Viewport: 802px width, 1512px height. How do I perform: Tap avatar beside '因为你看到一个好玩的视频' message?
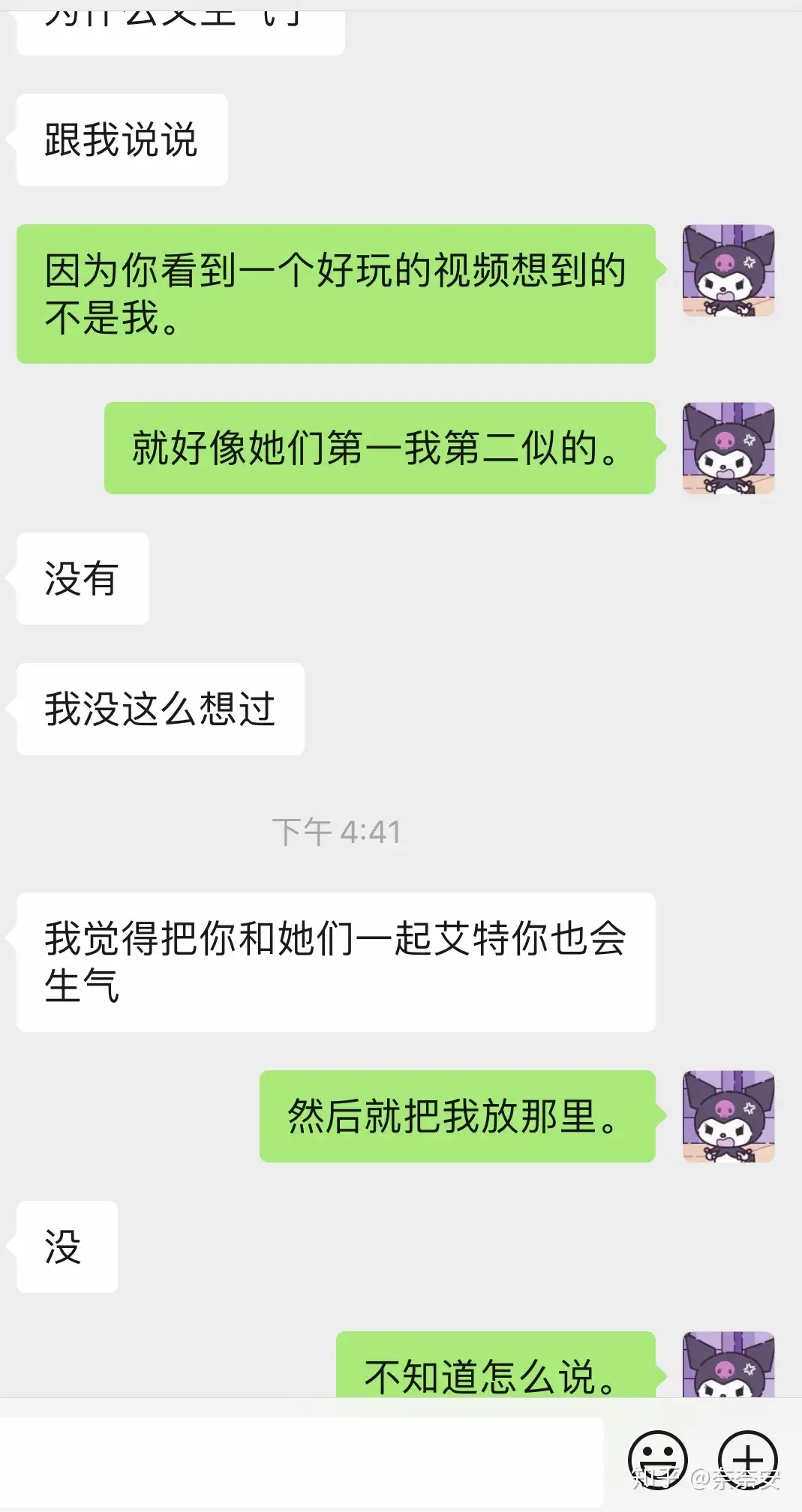click(728, 270)
